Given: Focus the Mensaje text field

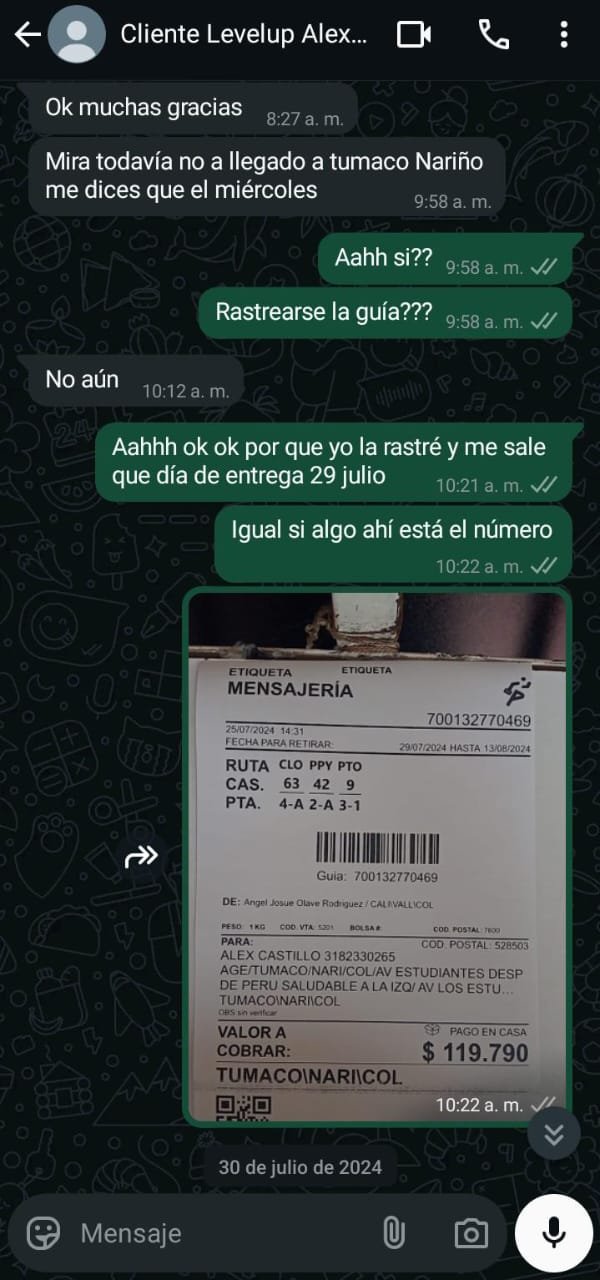Looking at the screenshot, I should 220,1233.
